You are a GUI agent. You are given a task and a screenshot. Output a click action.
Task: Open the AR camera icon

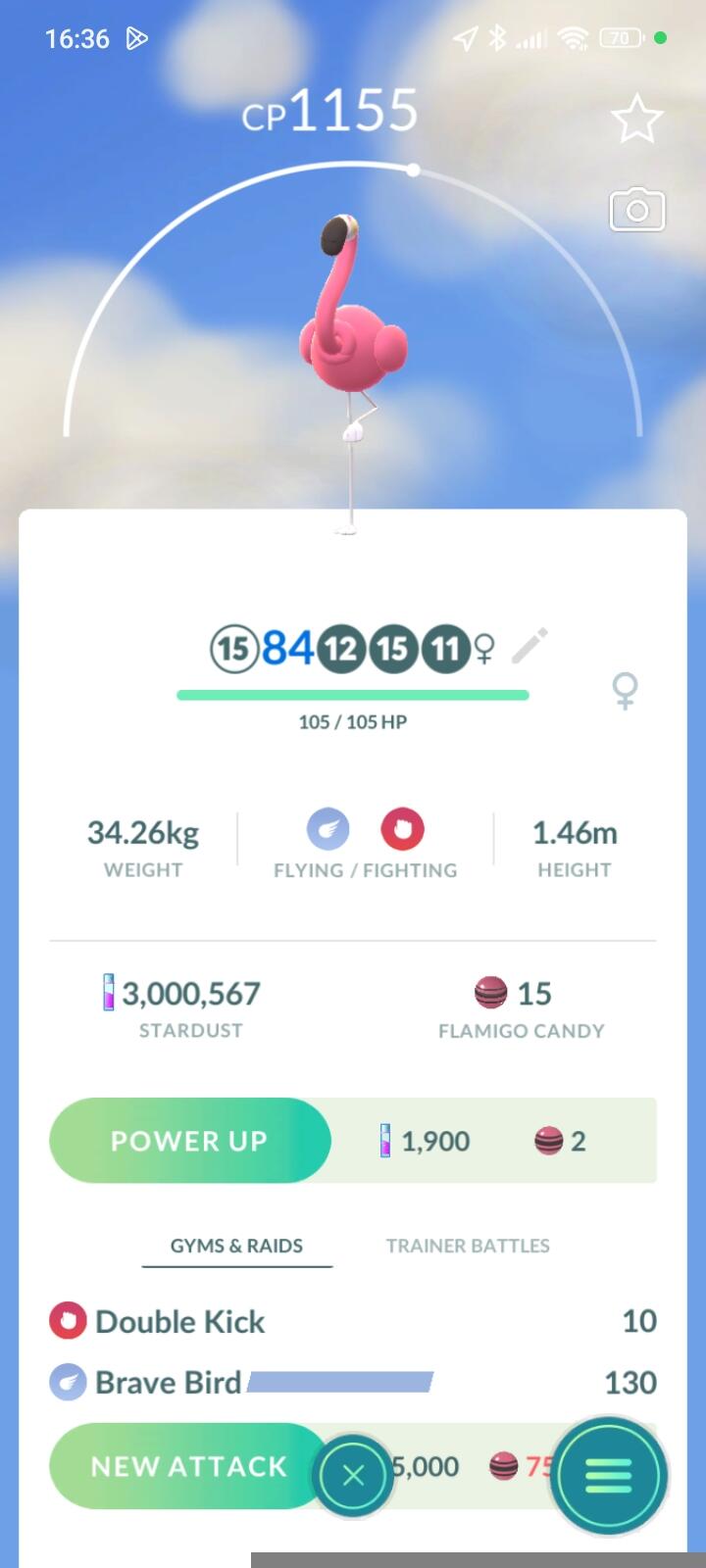pyautogui.click(x=637, y=210)
